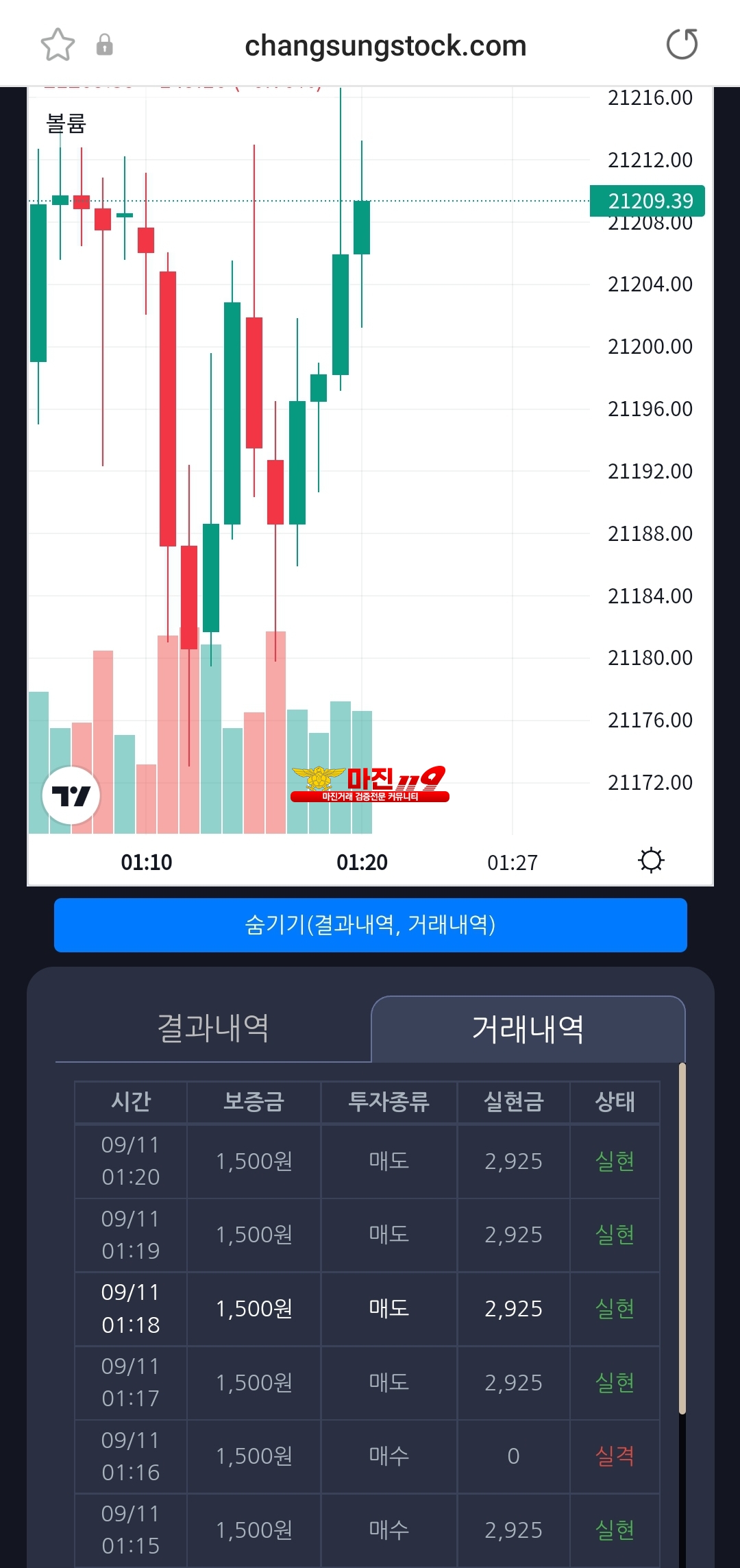The height and width of the screenshot is (1568, 740).
Task: Switch to the 결과내역 tab
Action: click(213, 1028)
